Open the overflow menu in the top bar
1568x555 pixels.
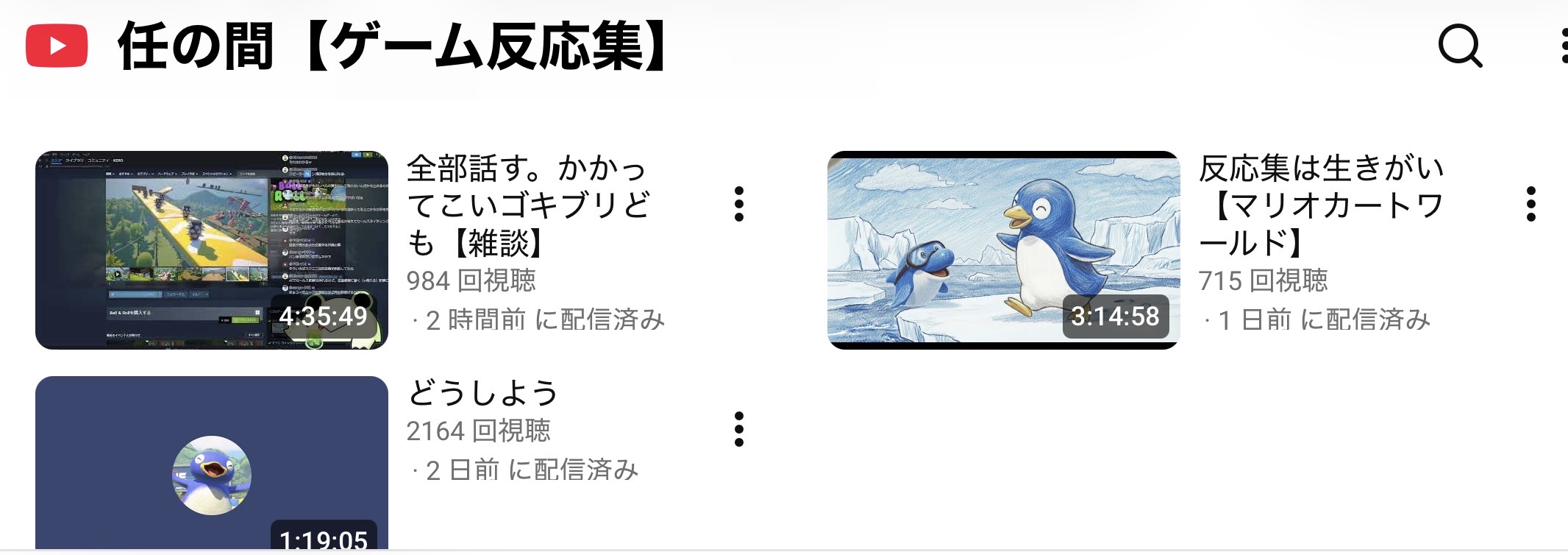pos(1564,46)
